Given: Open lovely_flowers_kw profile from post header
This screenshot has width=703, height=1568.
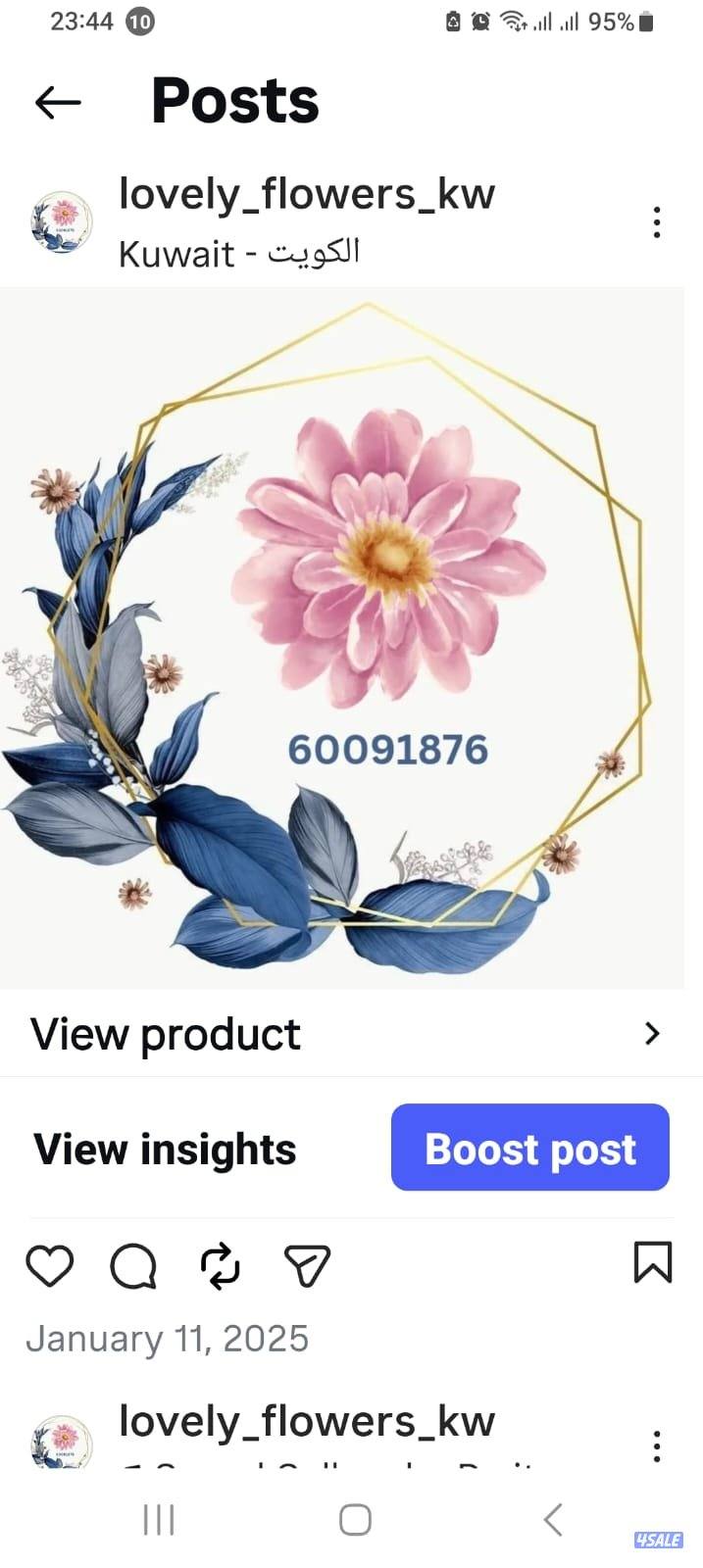Looking at the screenshot, I should 306,194.
